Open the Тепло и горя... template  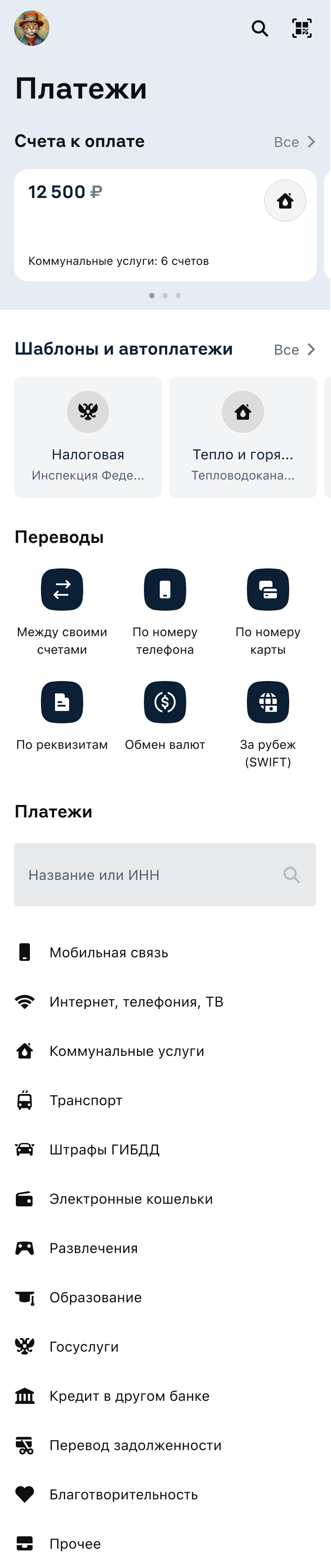tap(243, 437)
